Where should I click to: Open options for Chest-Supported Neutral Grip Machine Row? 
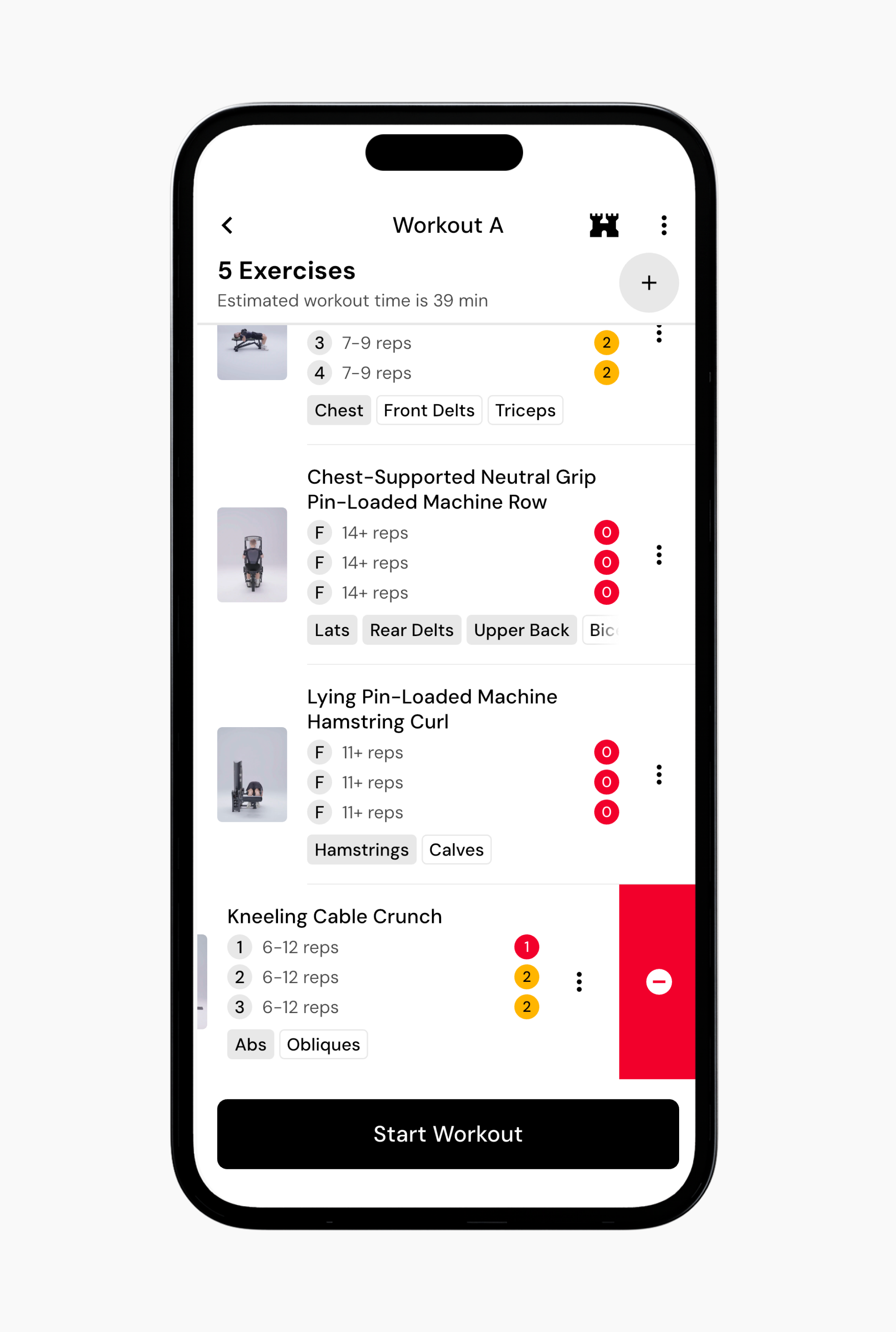(x=659, y=555)
